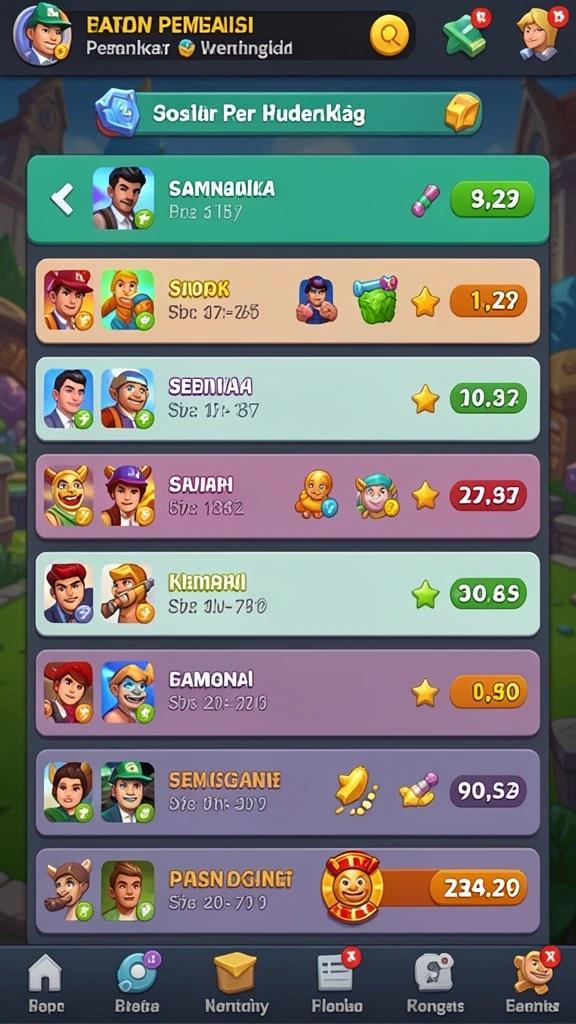
Task: Go back using the white arrow beside SAMNBDIKA
Action: 63,199
